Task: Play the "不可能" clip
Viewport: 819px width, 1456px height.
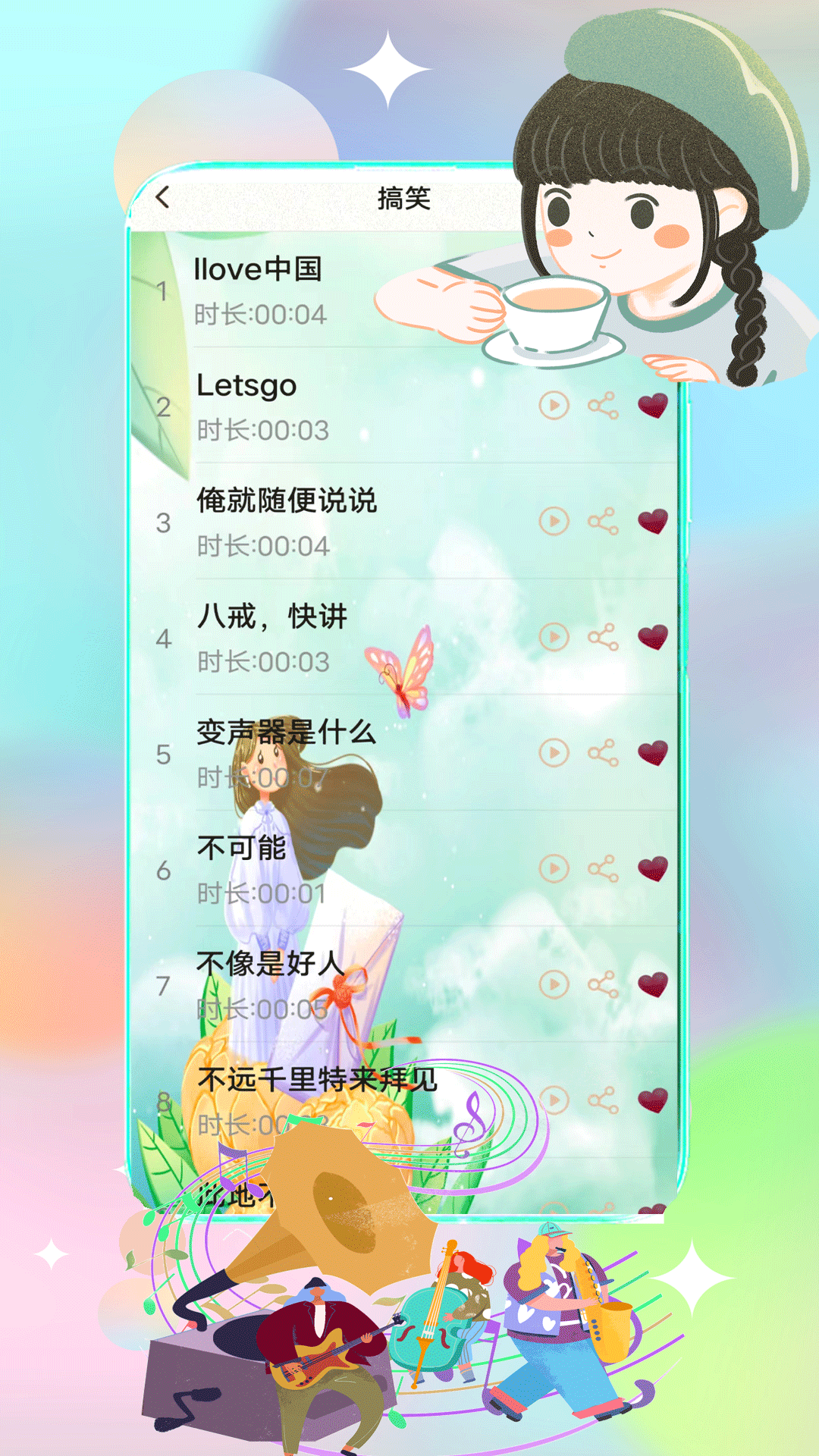Action: point(553,869)
